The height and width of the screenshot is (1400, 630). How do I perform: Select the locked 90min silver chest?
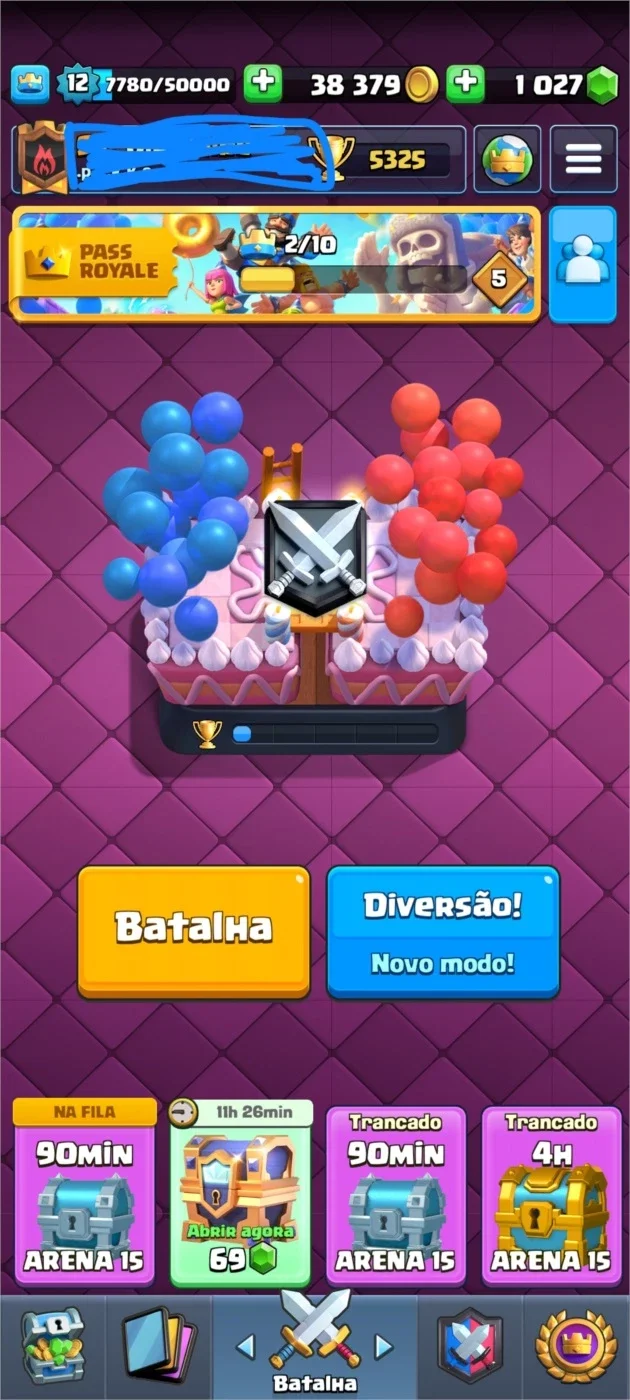396,1194
